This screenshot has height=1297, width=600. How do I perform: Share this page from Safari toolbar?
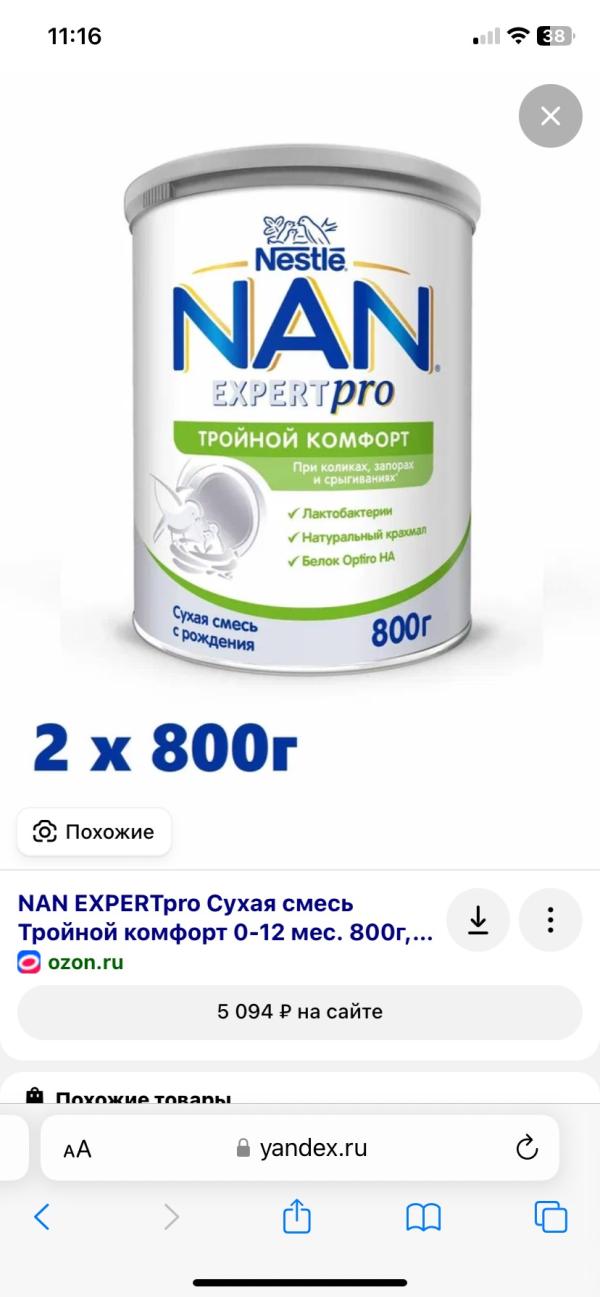[x=297, y=1217]
